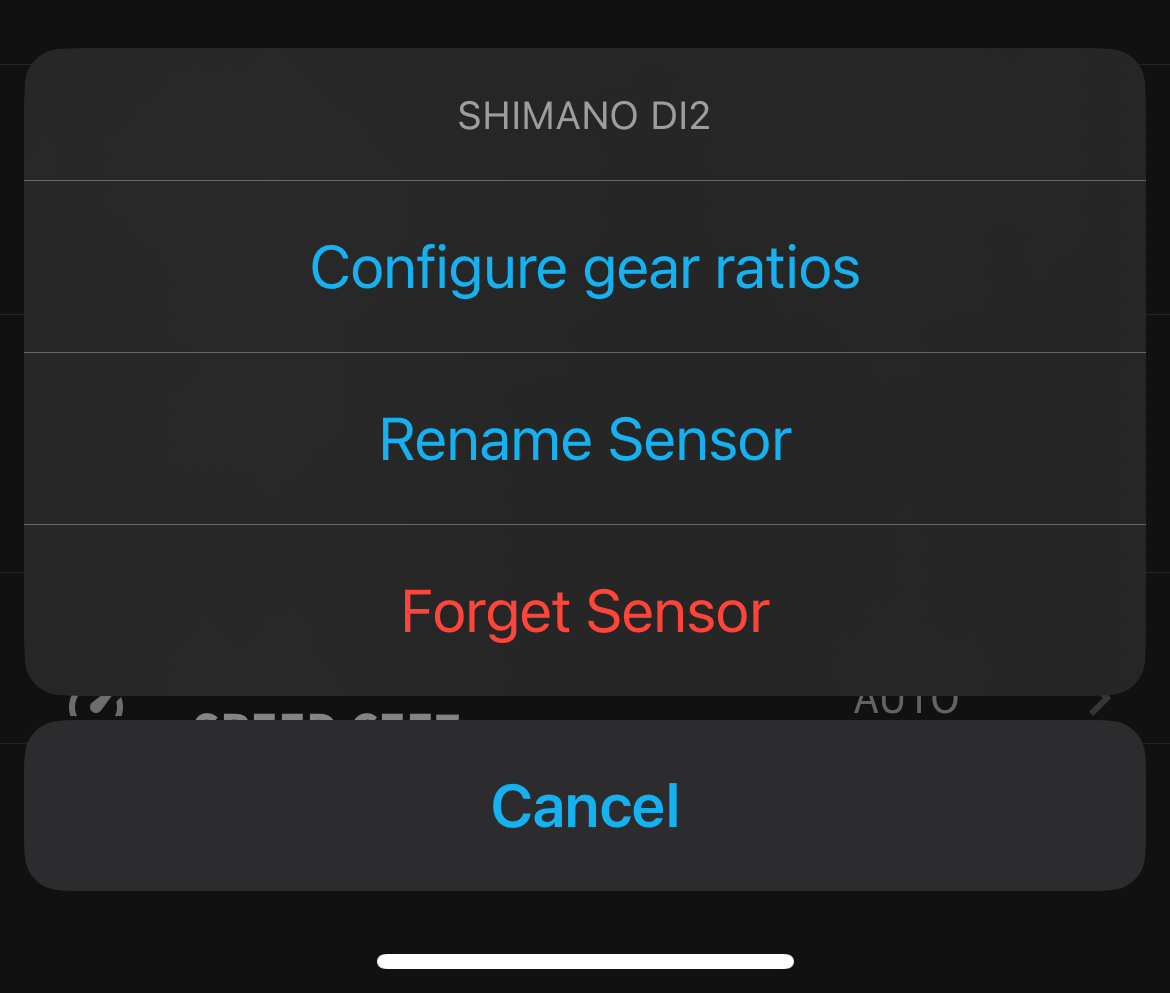Open Configure gear ratios option
1170x993 pixels.
point(585,268)
